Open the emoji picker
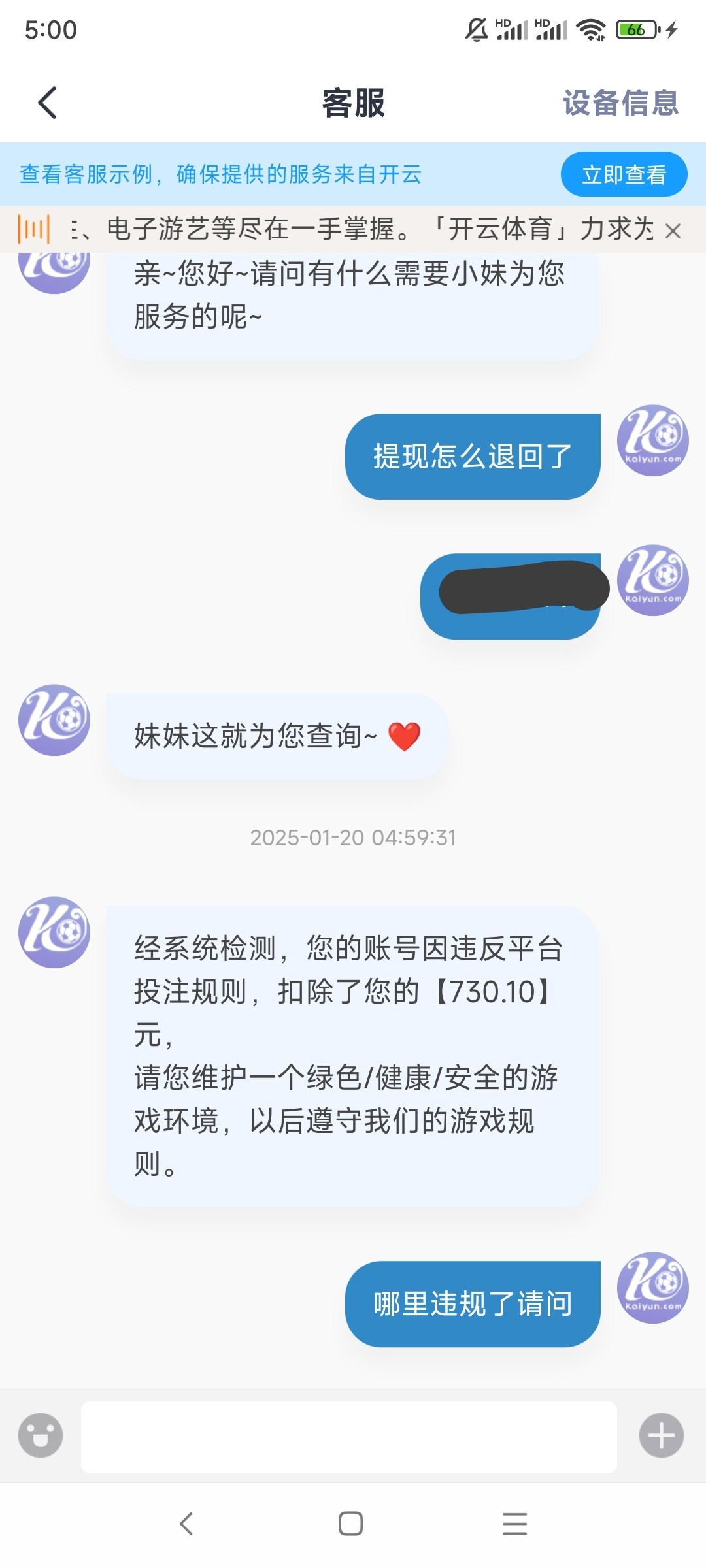The height and width of the screenshot is (1568, 706). pyautogui.click(x=41, y=1435)
